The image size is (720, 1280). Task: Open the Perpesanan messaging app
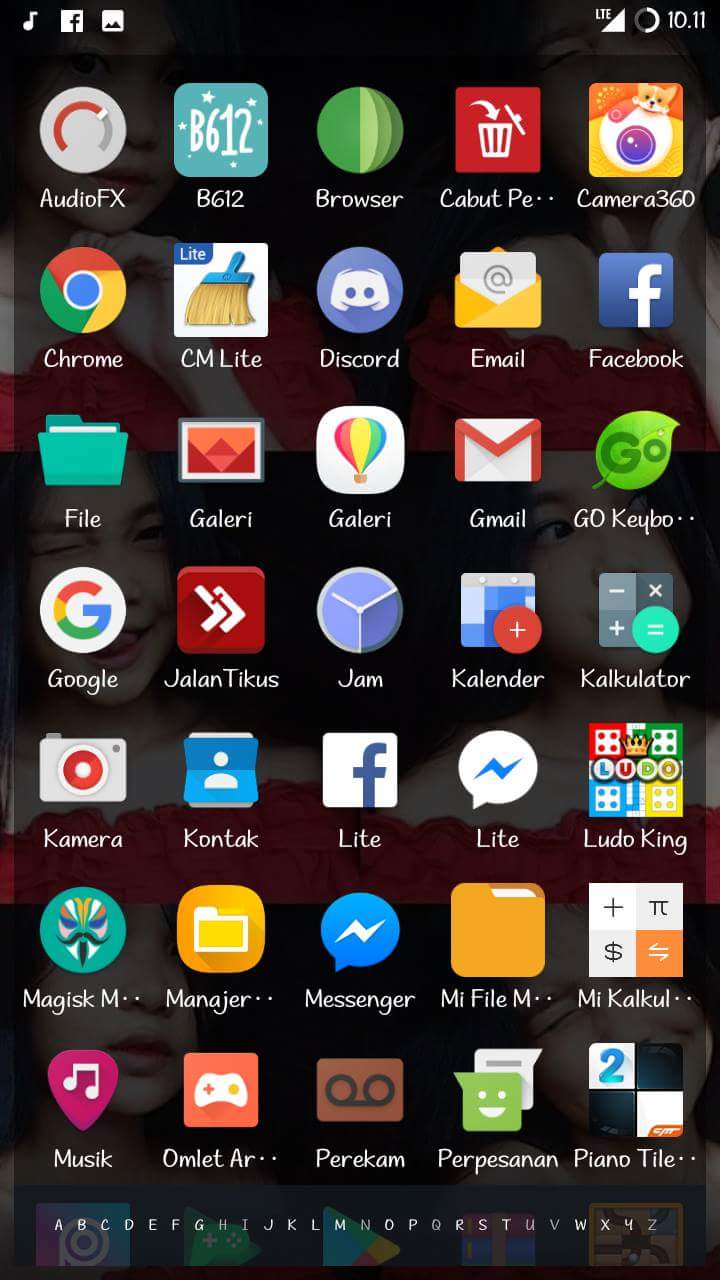click(x=497, y=1091)
